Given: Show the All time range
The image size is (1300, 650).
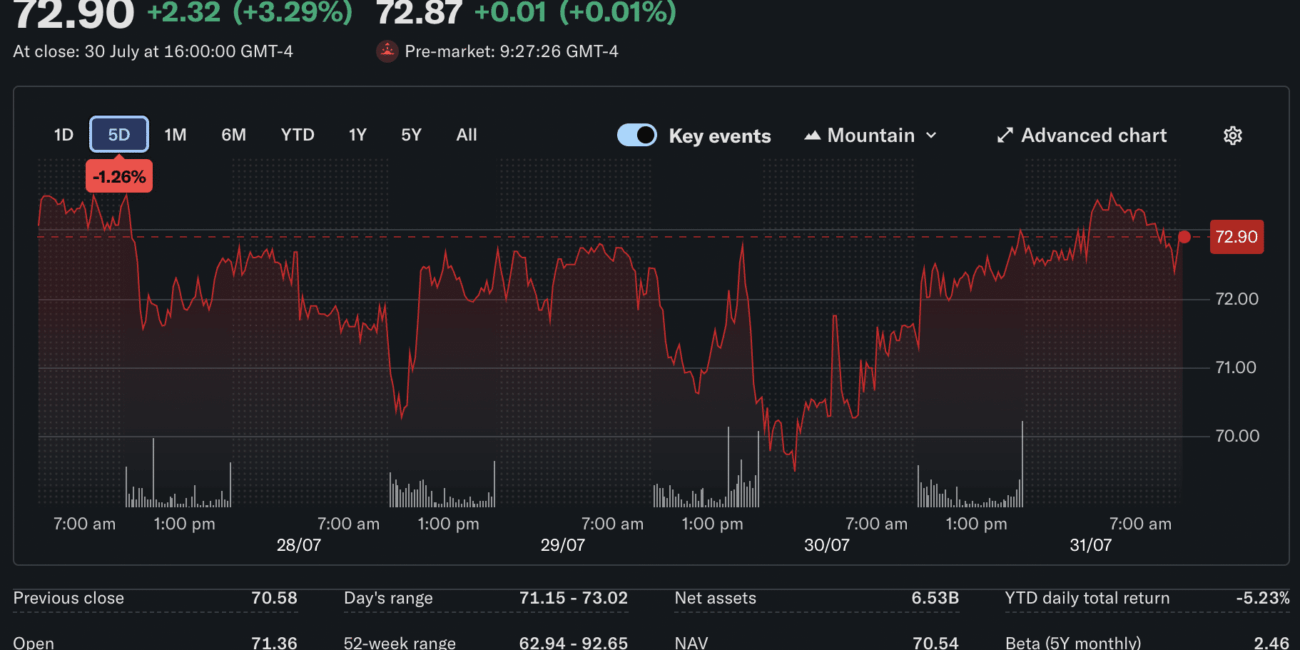Looking at the screenshot, I should [x=466, y=135].
